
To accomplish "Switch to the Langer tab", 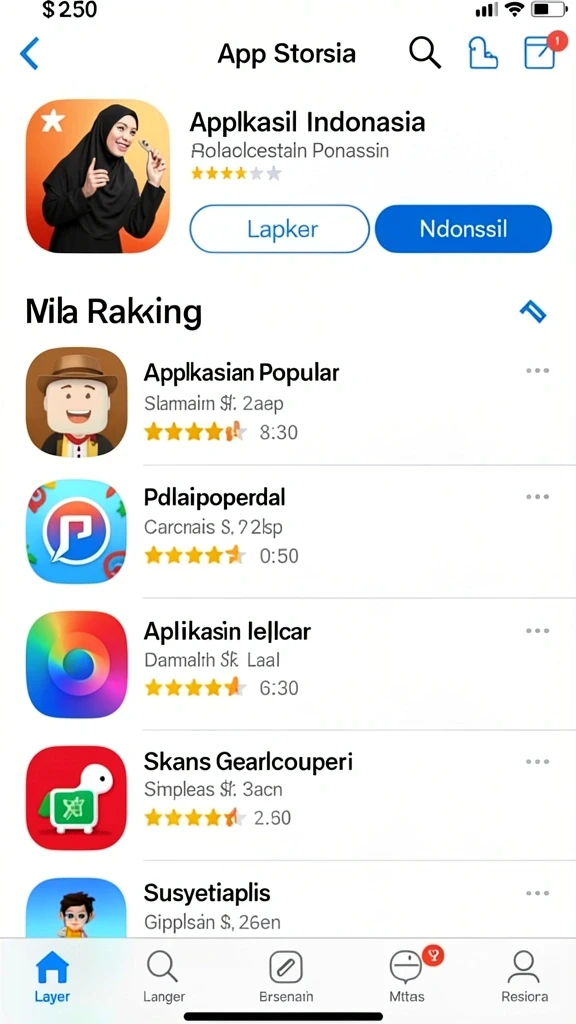I will coord(163,977).
